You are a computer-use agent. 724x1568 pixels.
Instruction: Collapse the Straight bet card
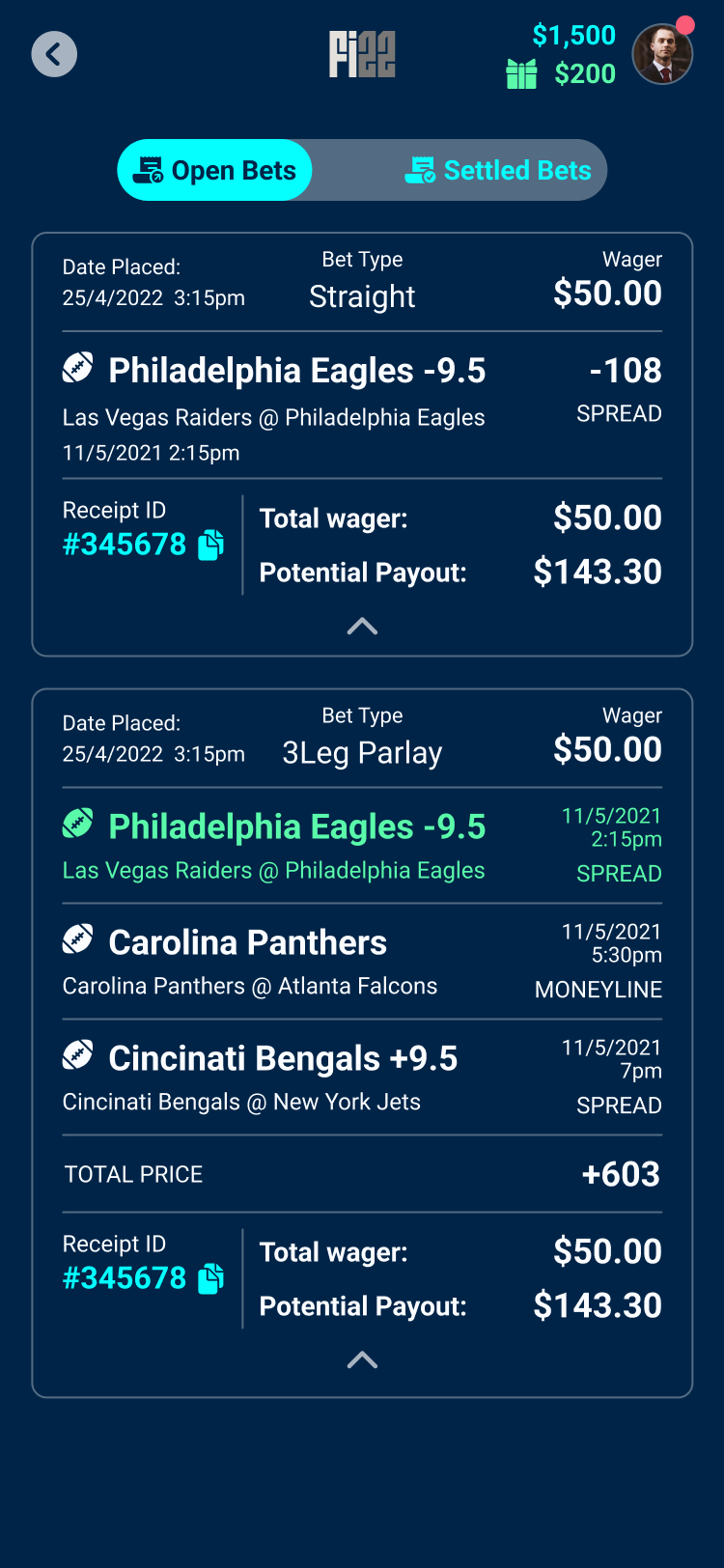(x=362, y=627)
